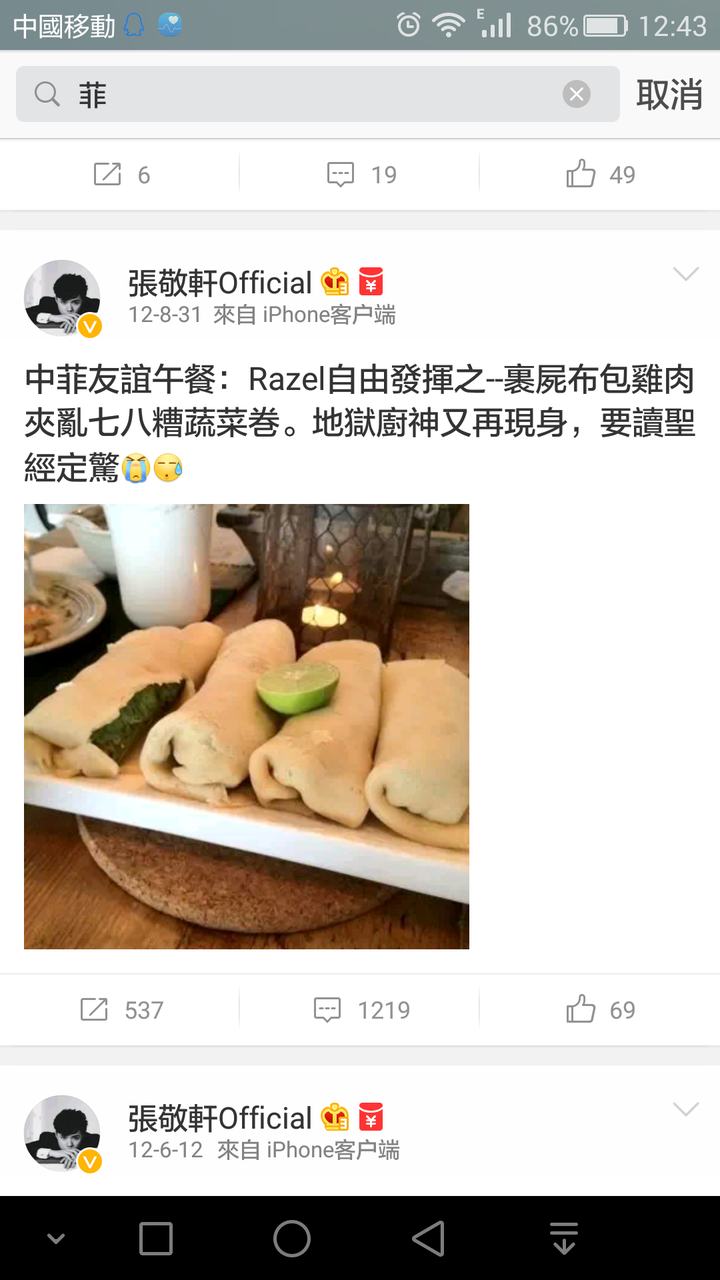Image resolution: width=720 pixels, height=1280 pixels.
Task: Open 張敬軒Official profile name on the 12-8-31 post
Action: click(220, 283)
